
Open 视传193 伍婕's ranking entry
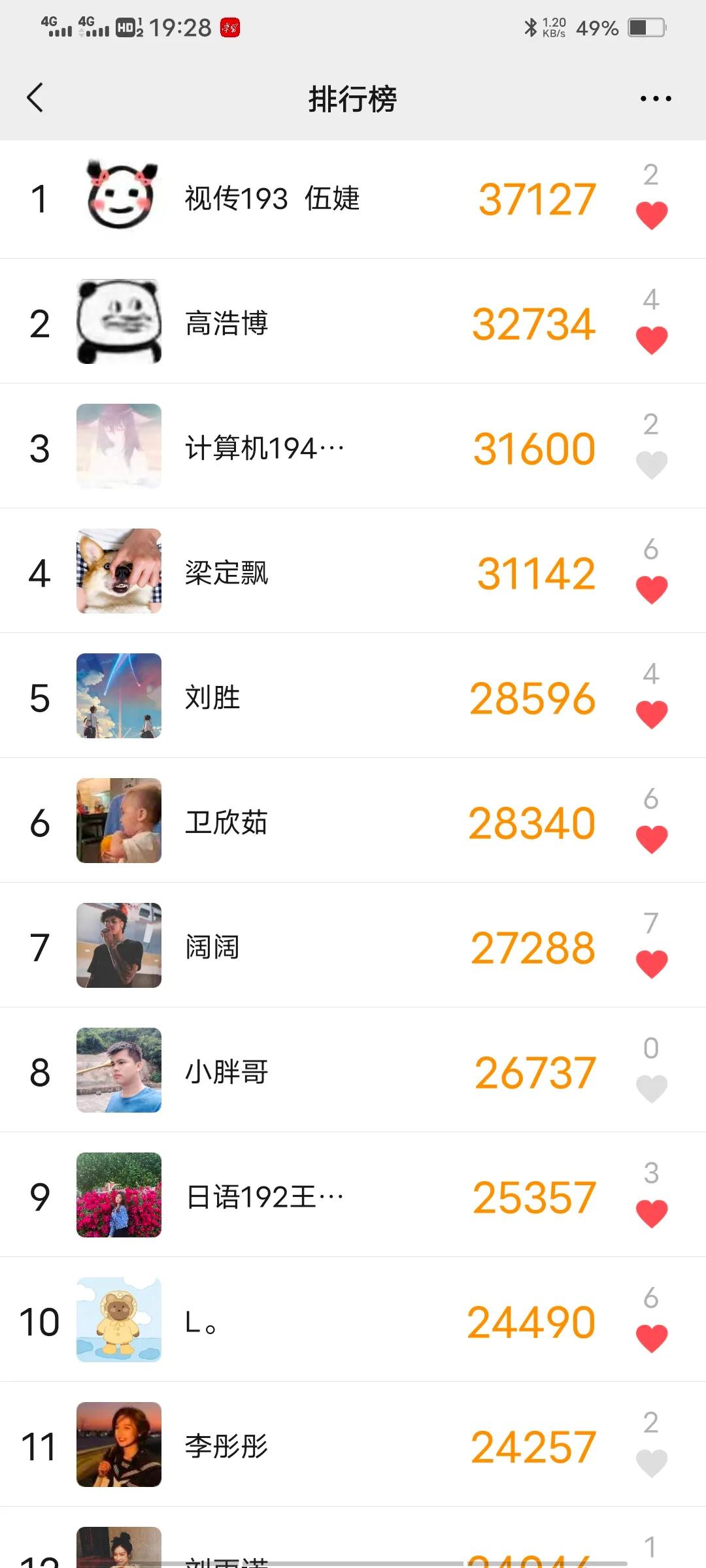pyautogui.click(x=272, y=199)
